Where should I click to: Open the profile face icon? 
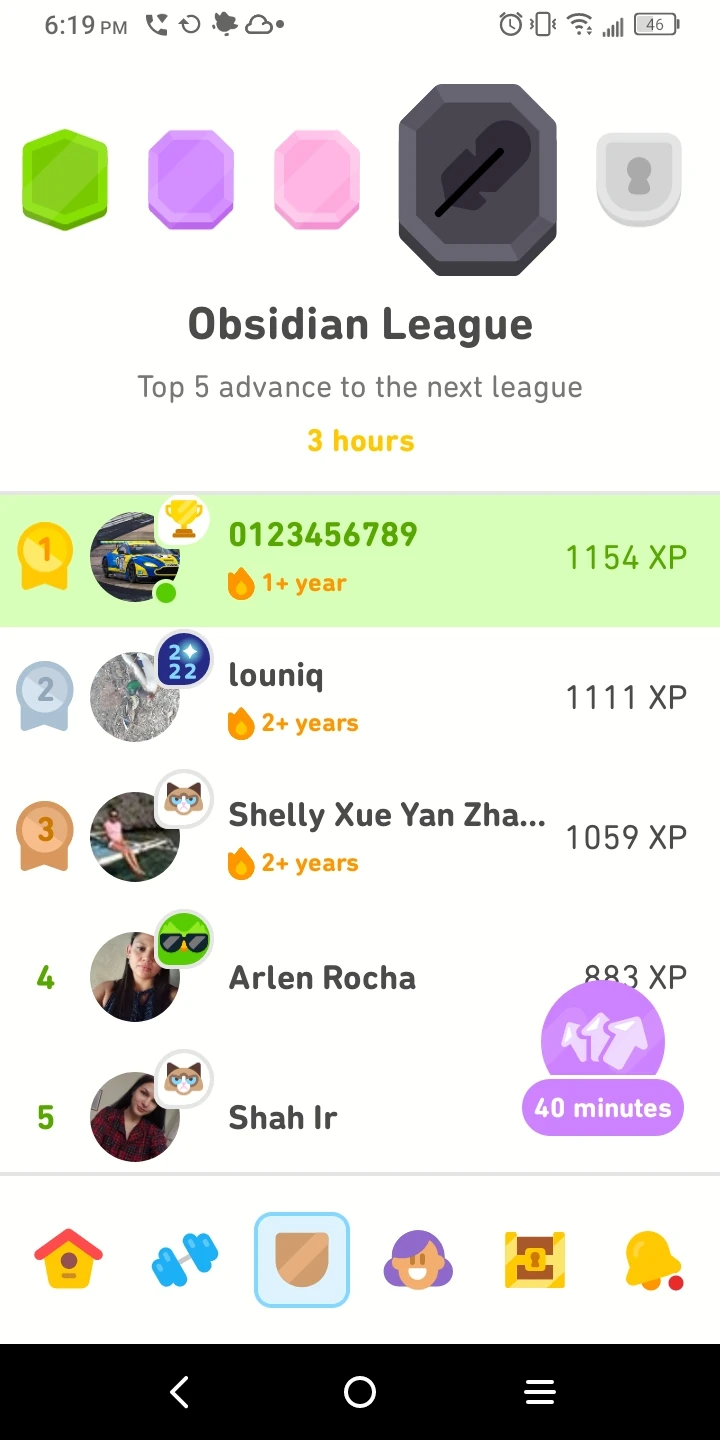coord(418,1259)
